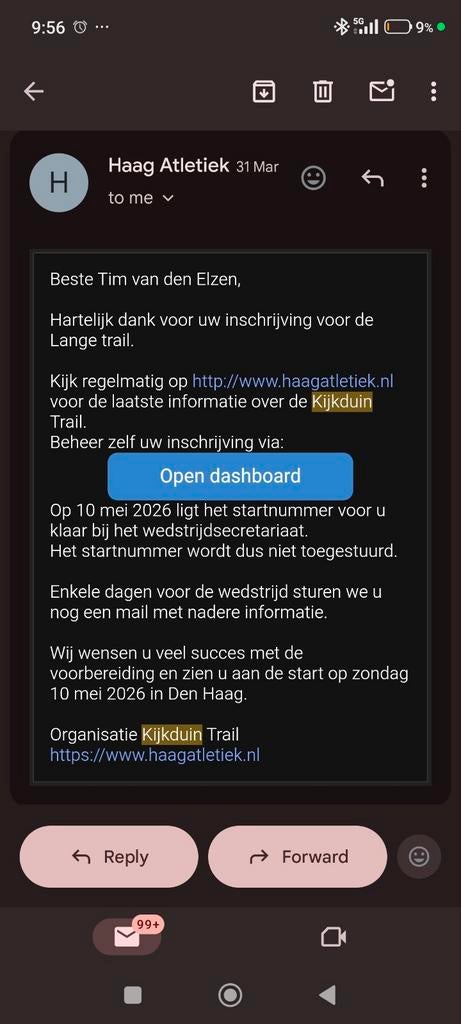Image resolution: width=461 pixels, height=1024 pixels.
Task: Open the https://www.haagatletiek.nl footer link
Action: coord(155,755)
